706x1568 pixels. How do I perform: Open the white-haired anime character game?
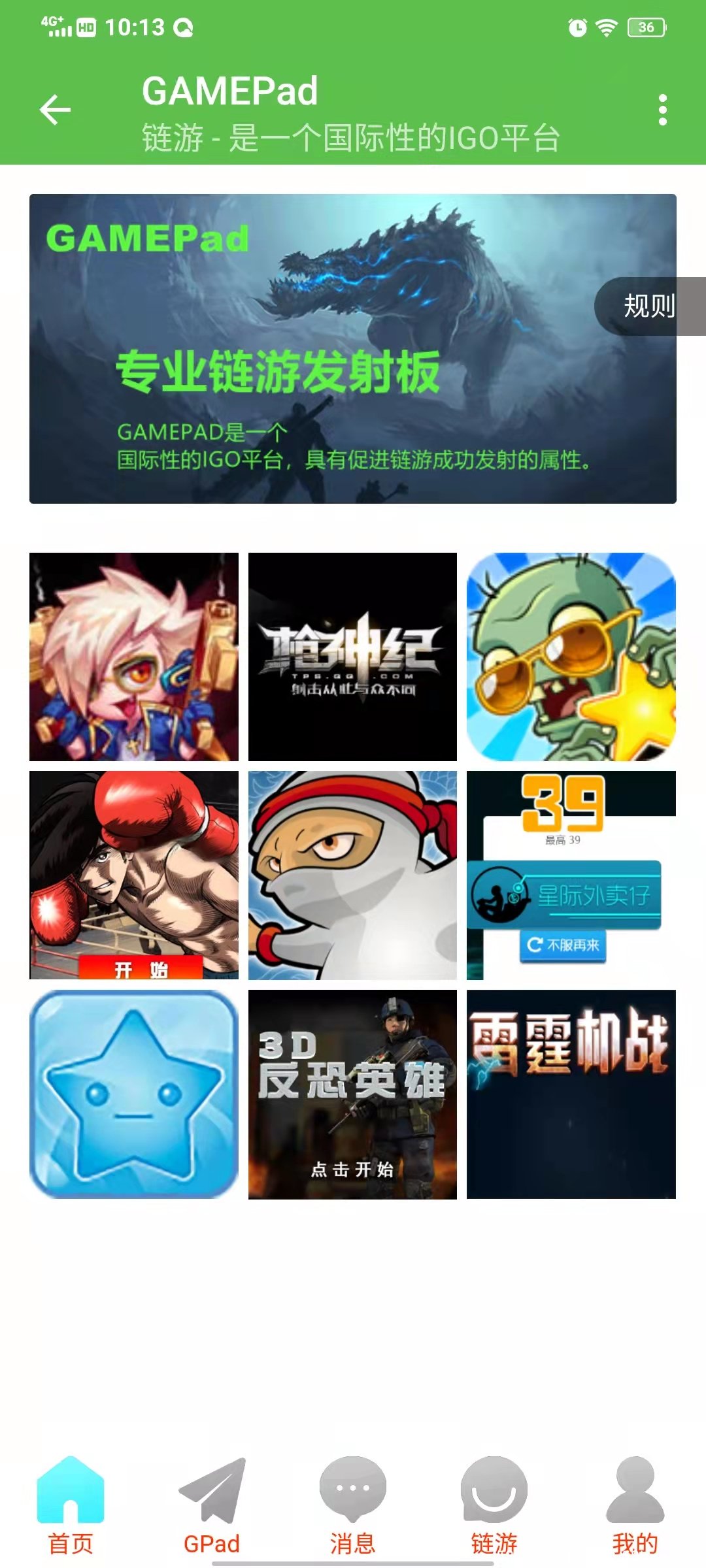click(134, 657)
